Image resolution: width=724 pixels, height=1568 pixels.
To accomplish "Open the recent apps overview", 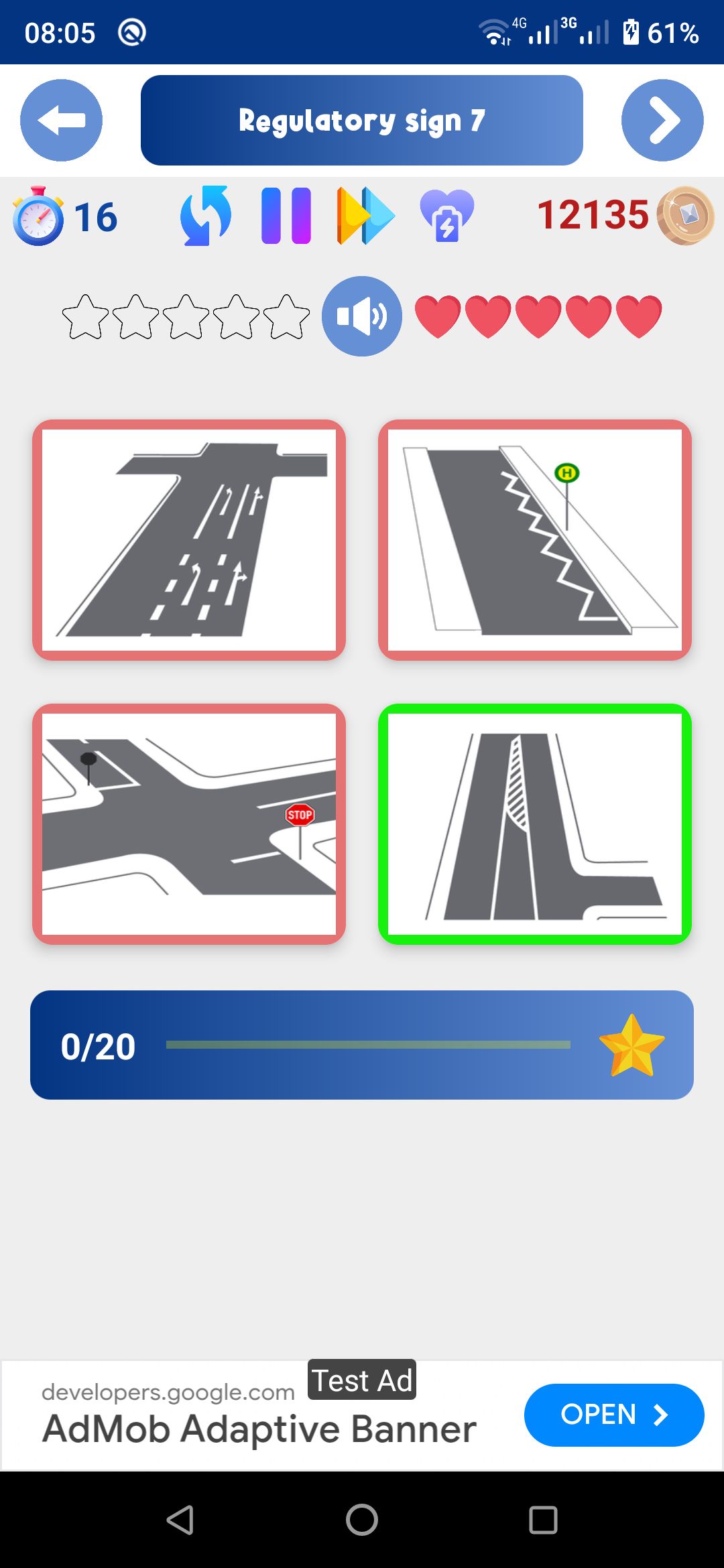I will point(543,1520).
